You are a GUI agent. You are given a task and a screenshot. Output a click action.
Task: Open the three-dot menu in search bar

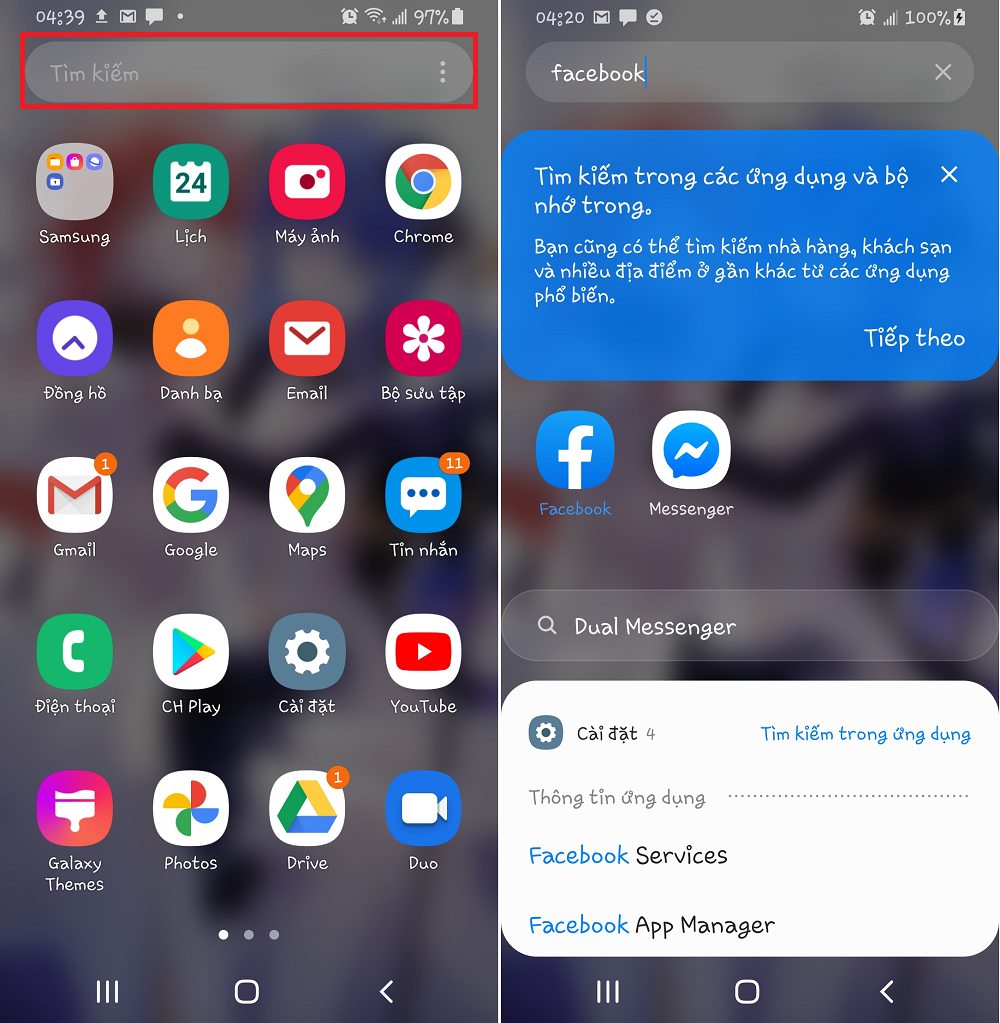pos(442,72)
